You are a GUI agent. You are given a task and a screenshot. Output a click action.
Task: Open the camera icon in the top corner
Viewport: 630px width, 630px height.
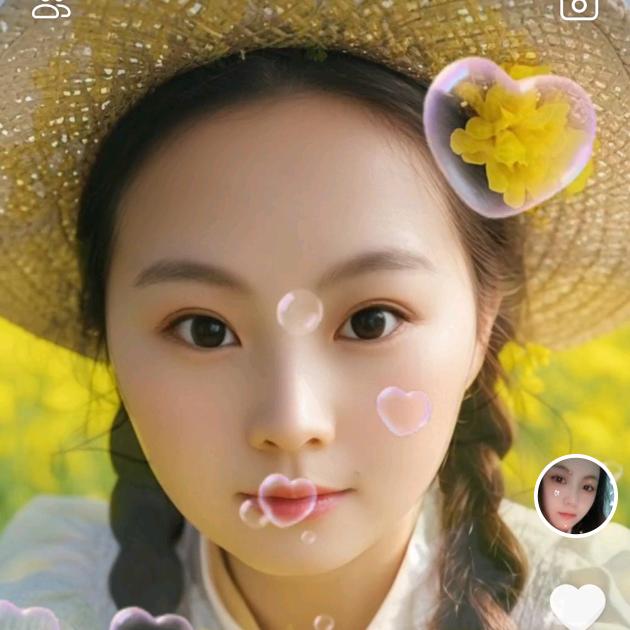[579, 7]
